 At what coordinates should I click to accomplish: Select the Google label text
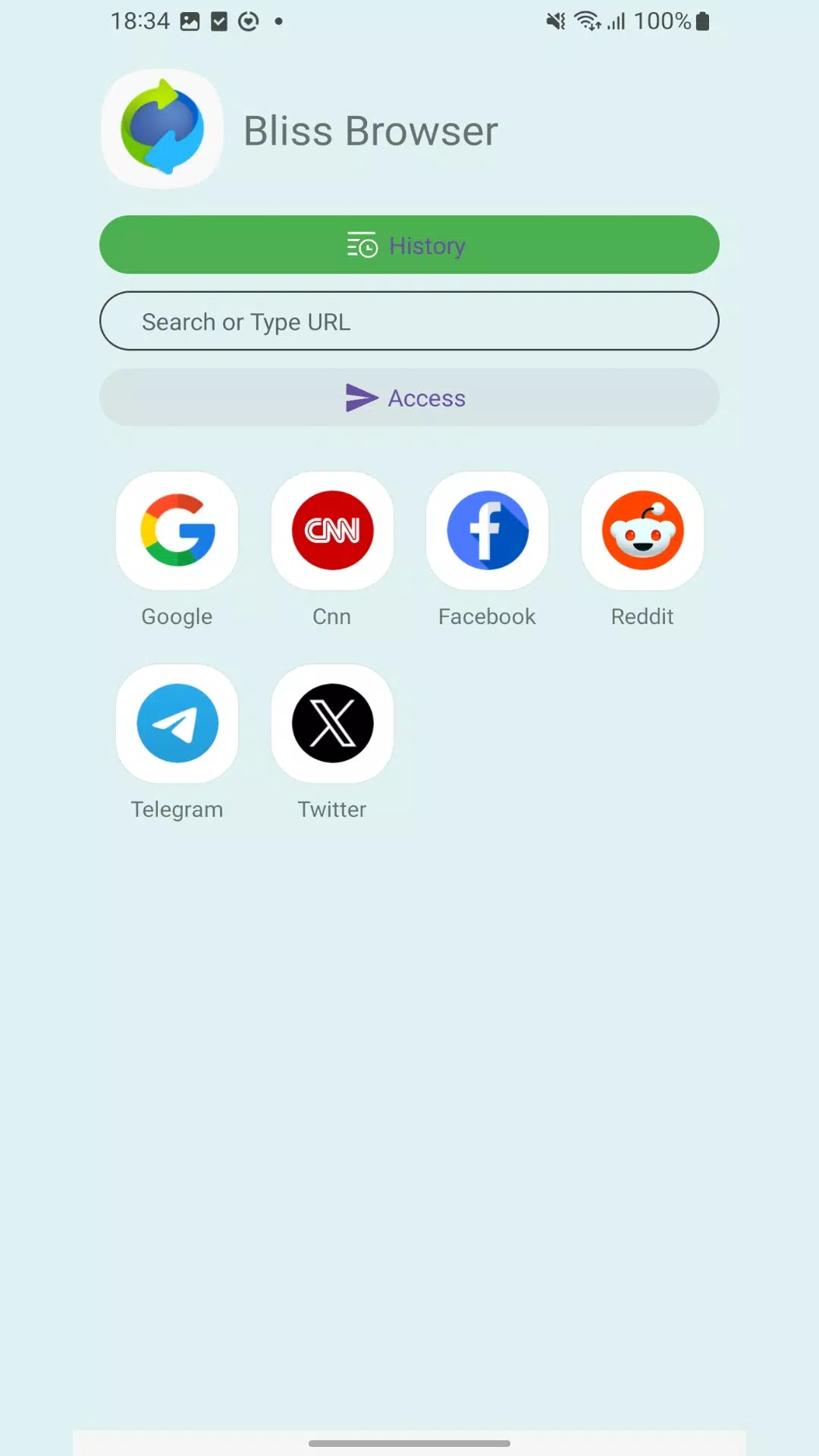[177, 617]
